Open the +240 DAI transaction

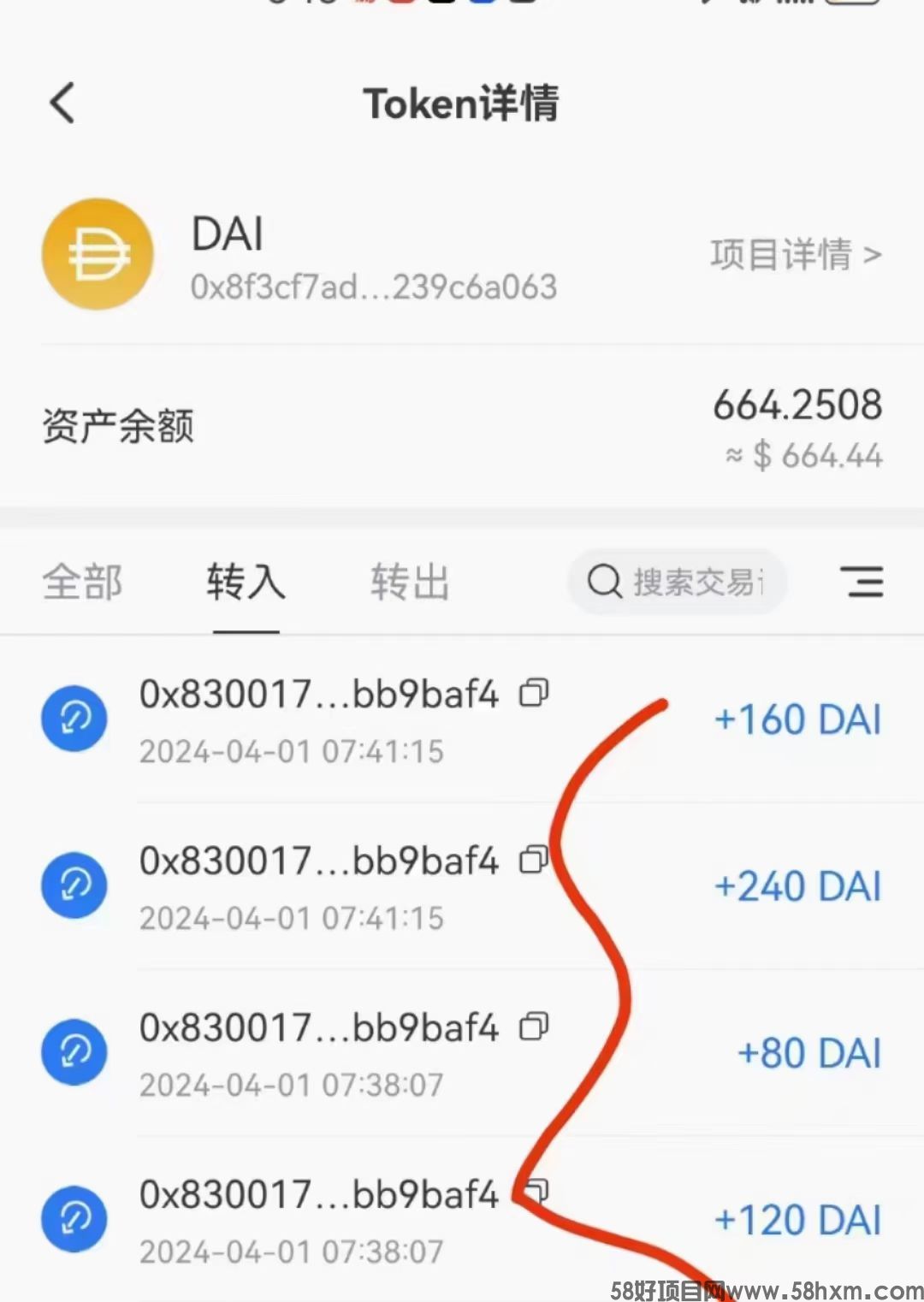(462, 887)
